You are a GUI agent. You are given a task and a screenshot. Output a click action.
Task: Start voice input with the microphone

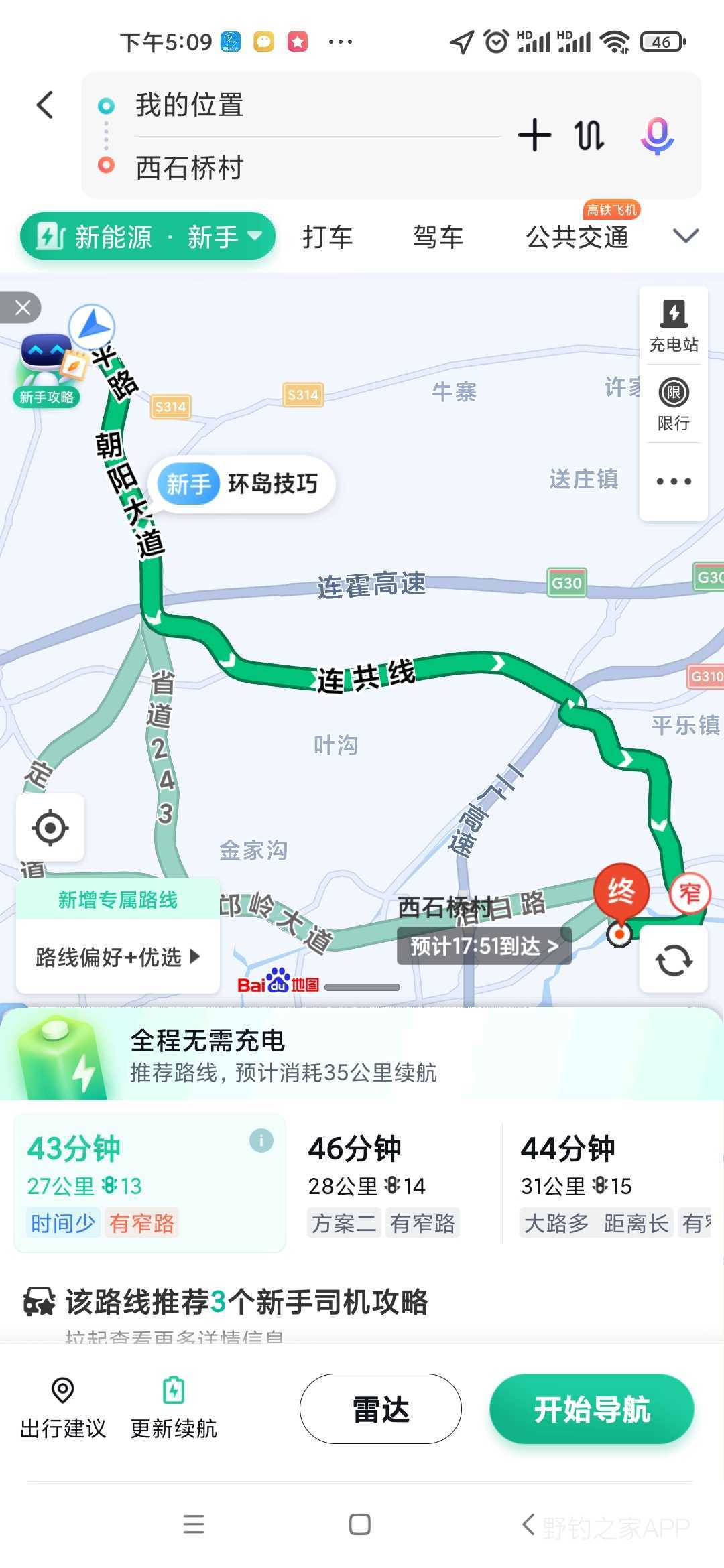click(x=657, y=136)
